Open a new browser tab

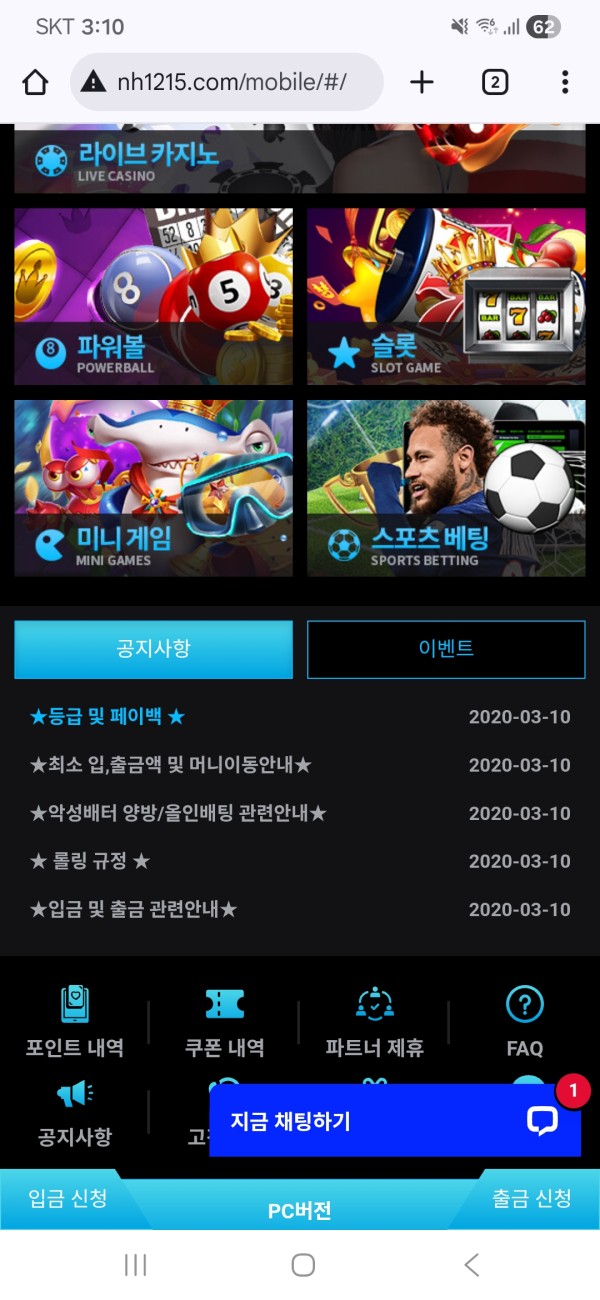pyautogui.click(x=422, y=82)
